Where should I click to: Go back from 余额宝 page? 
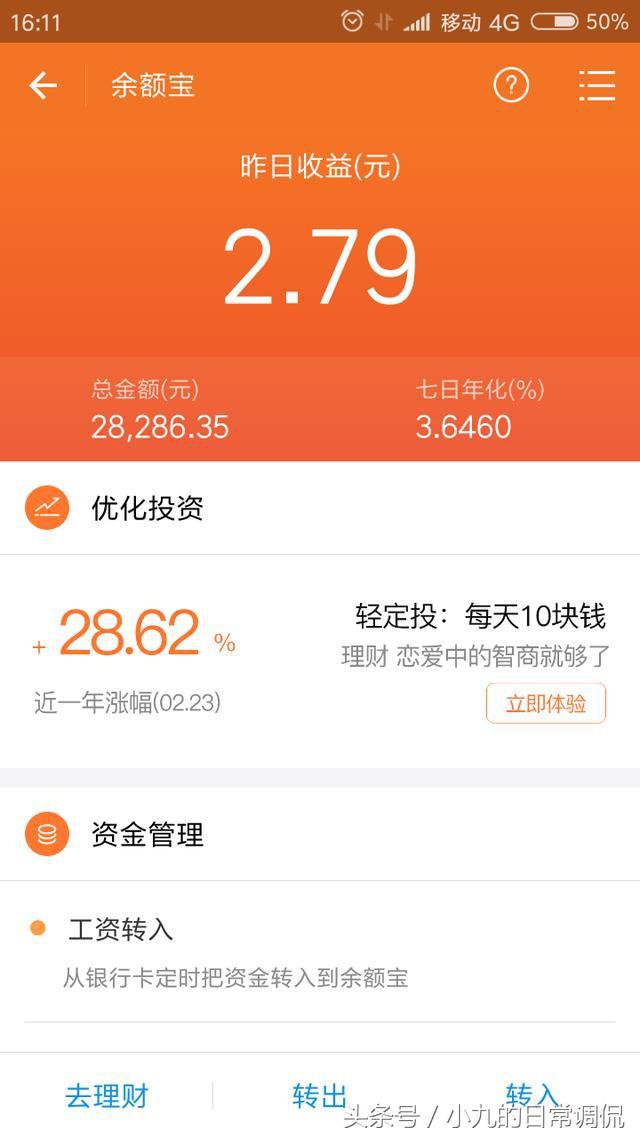[43, 86]
